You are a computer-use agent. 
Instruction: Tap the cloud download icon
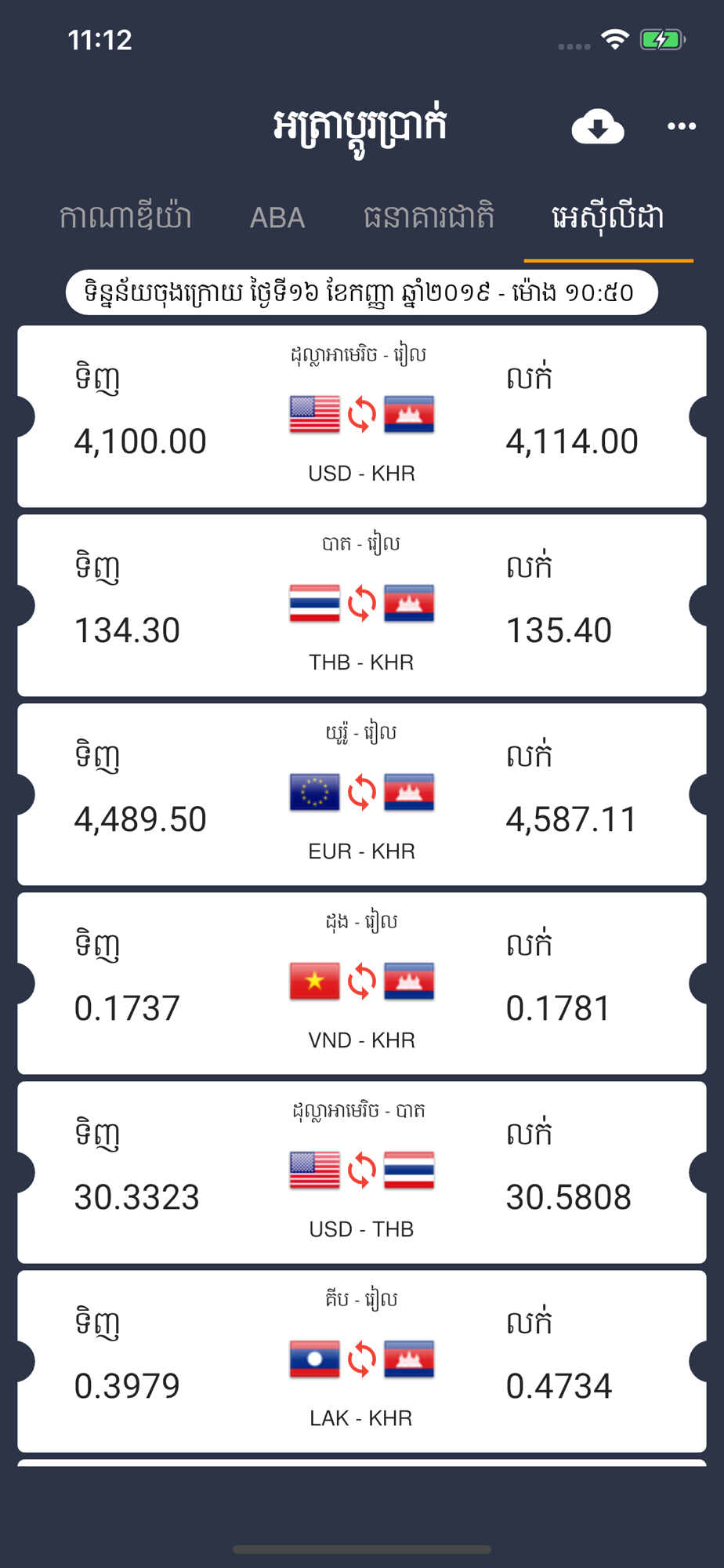(598, 126)
